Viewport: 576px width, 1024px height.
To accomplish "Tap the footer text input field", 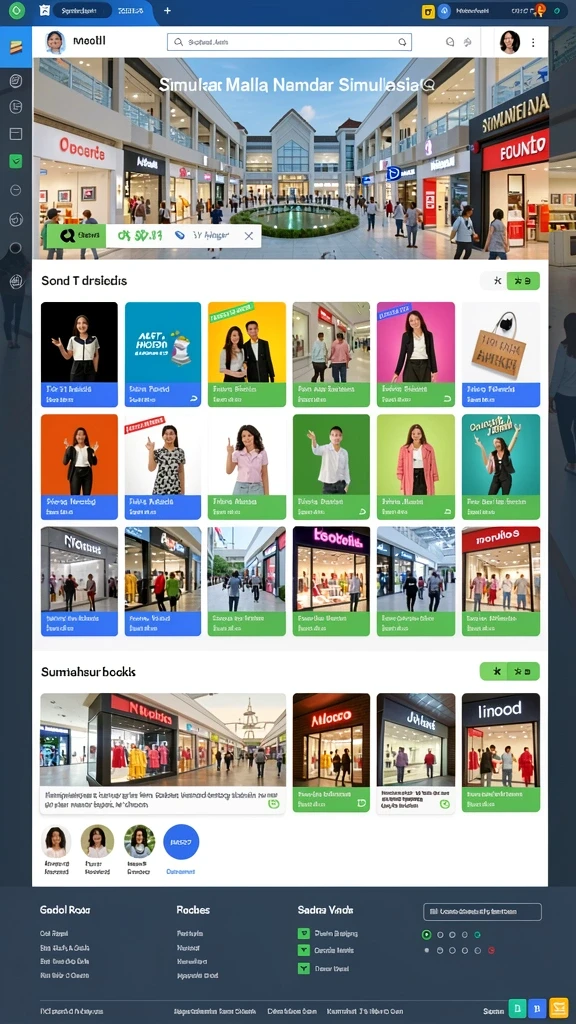I will point(483,912).
